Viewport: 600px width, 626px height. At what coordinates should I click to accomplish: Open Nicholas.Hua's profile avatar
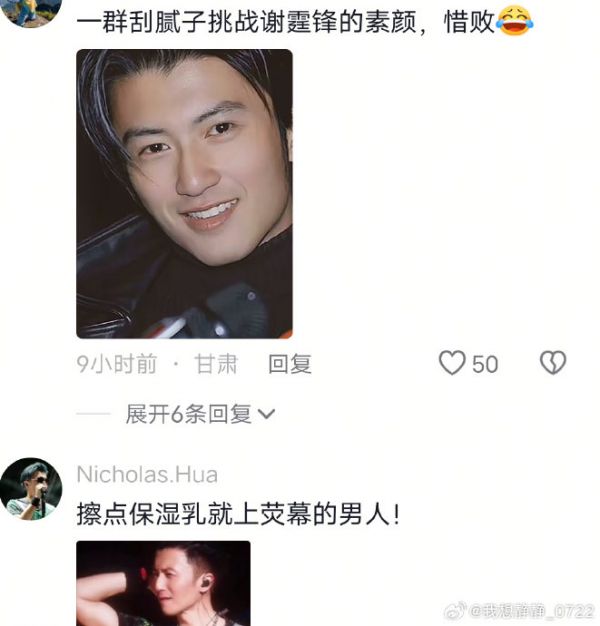[31, 489]
